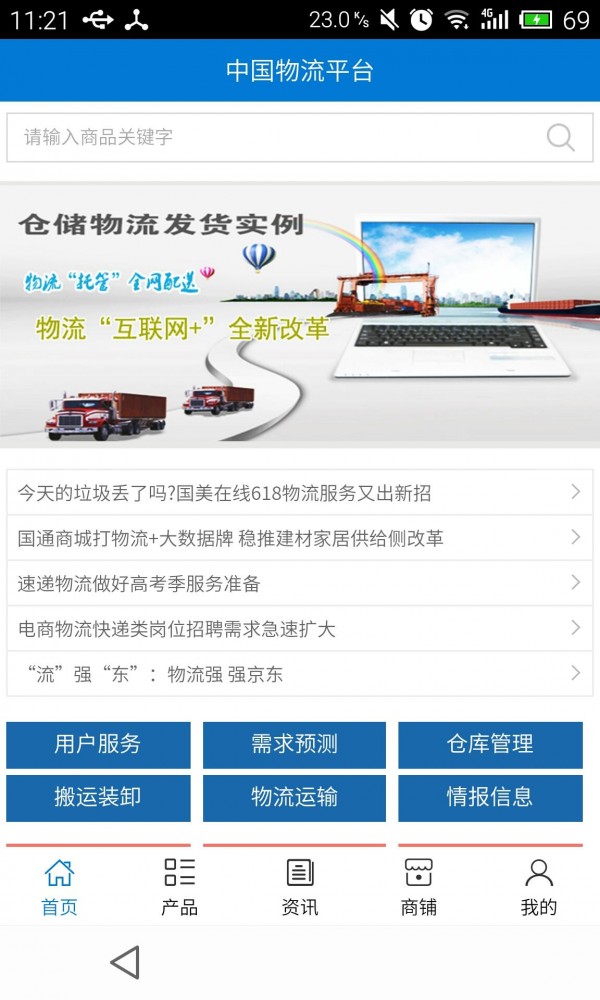This screenshot has width=600, height=1000.
Task: Open 需求预测 category
Action: [294, 744]
